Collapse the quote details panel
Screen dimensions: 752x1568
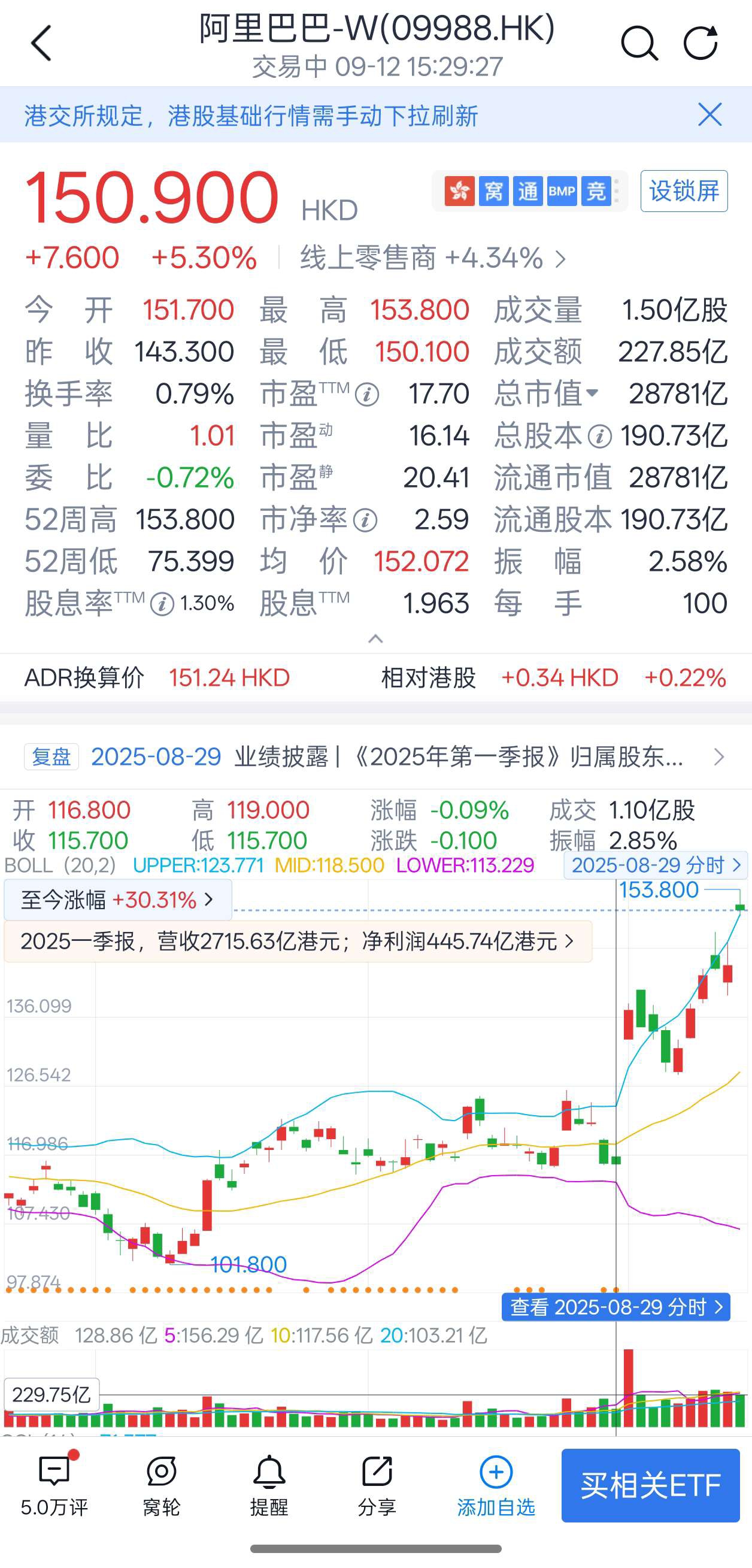[x=376, y=638]
